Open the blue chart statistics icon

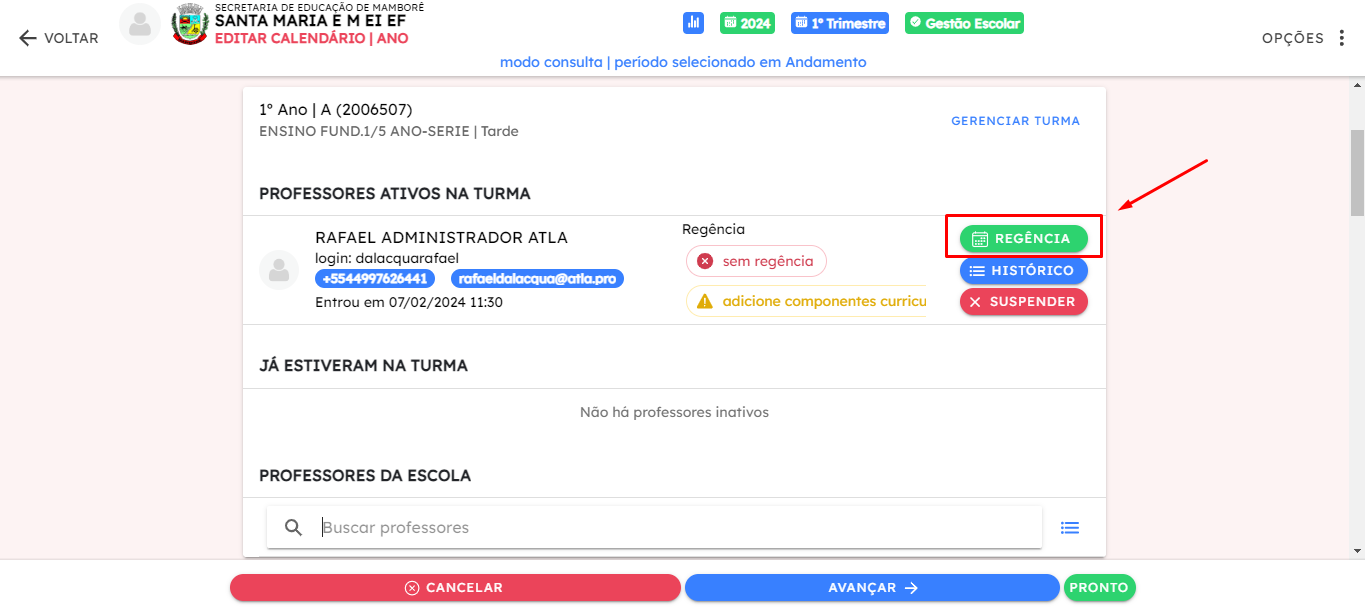click(x=694, y=23)
